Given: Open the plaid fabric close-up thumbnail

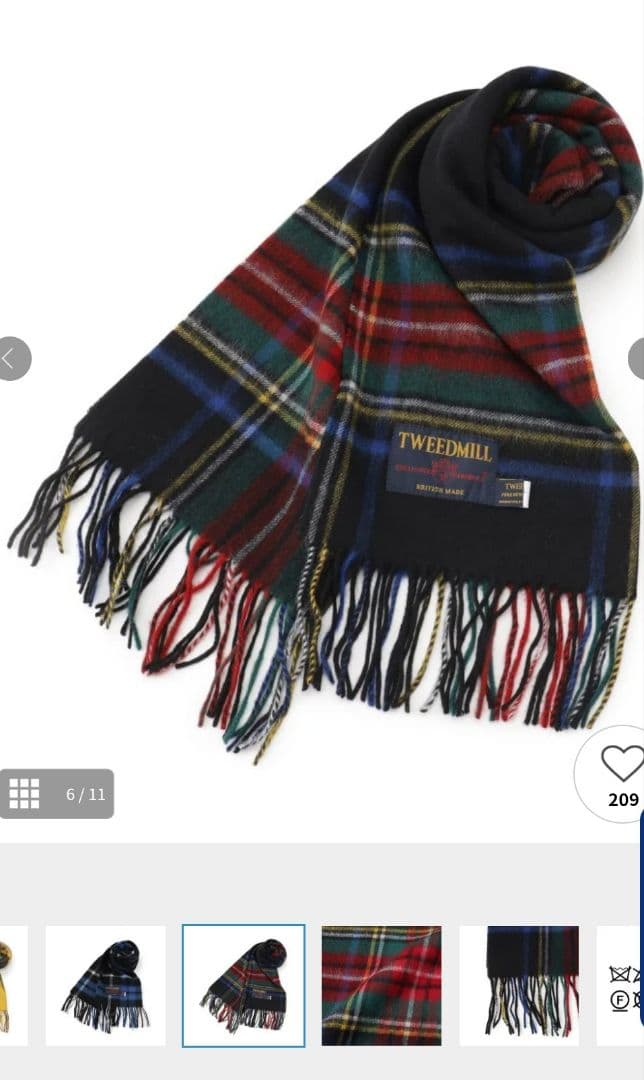Looking at the screenshot, I should [x=381, y=985].
